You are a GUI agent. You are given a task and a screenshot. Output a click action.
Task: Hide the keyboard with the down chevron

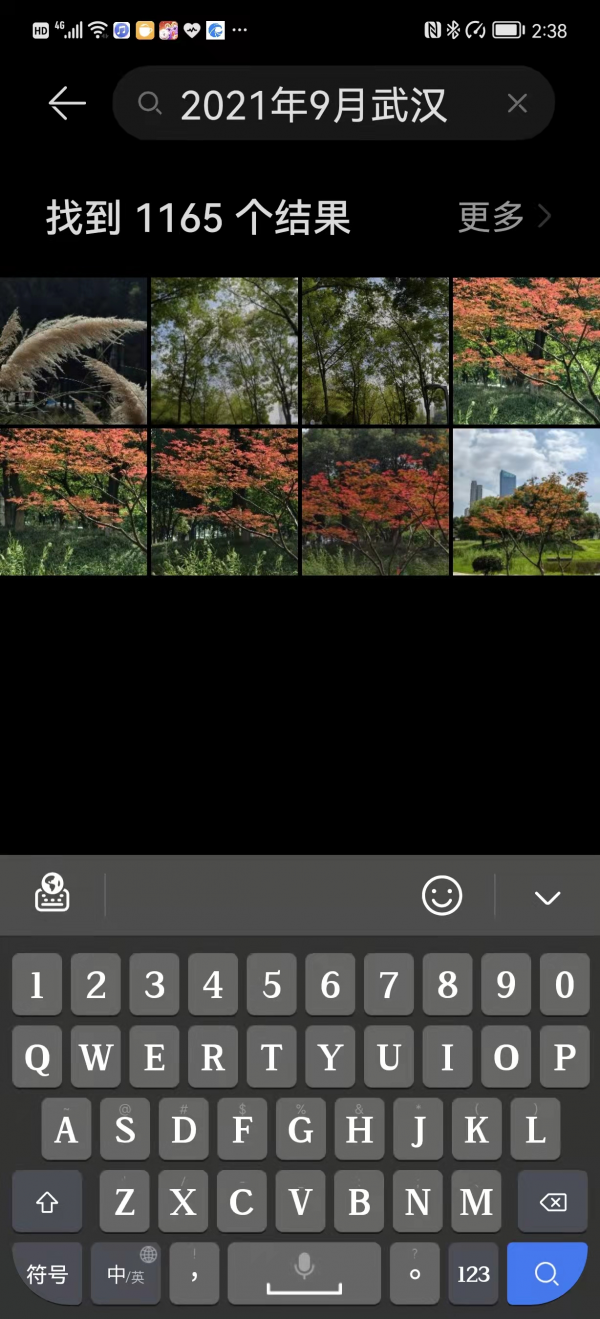pyautogui.click(x=547, y=897)
